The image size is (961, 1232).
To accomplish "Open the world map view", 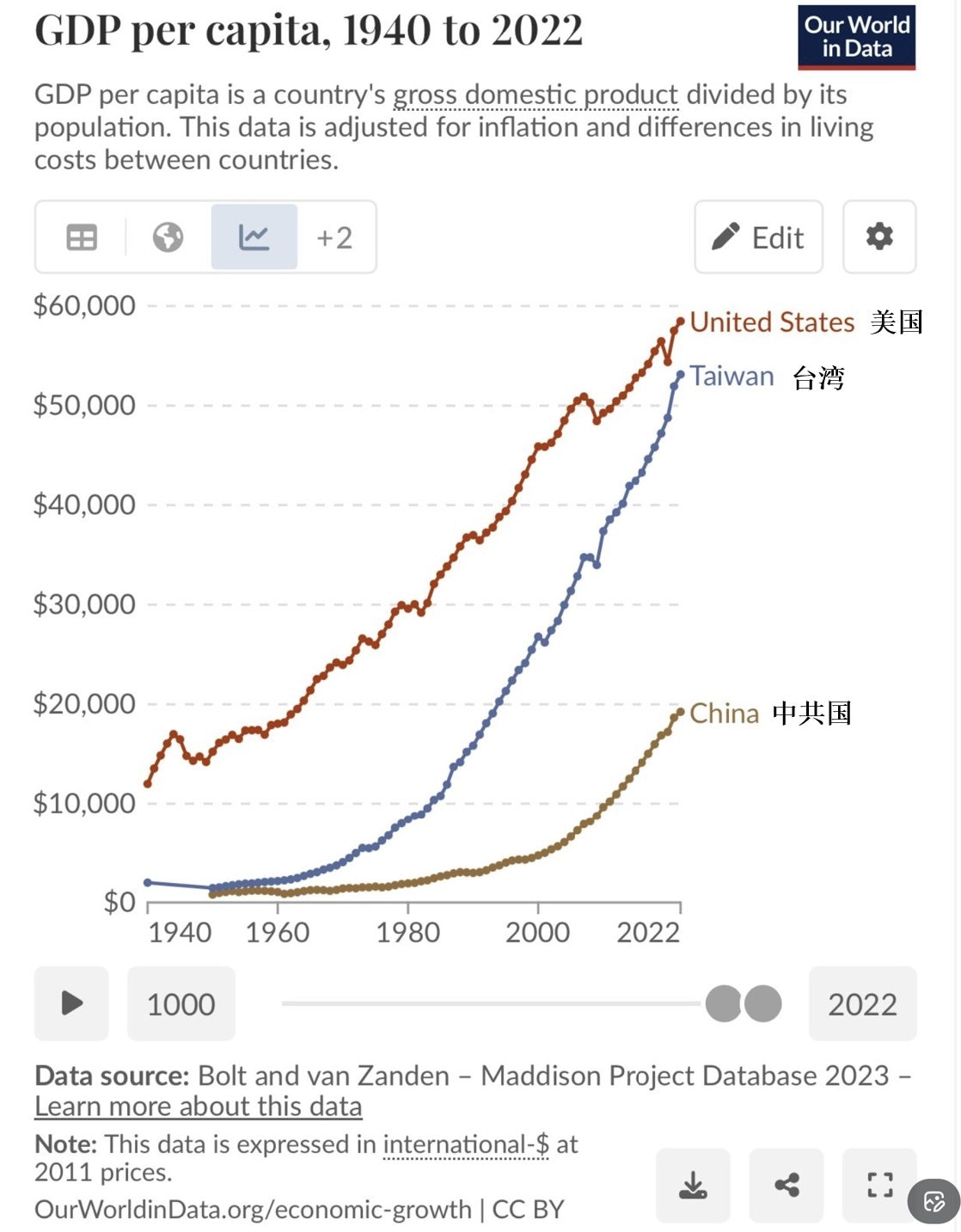I will click(x=168, y=236).
